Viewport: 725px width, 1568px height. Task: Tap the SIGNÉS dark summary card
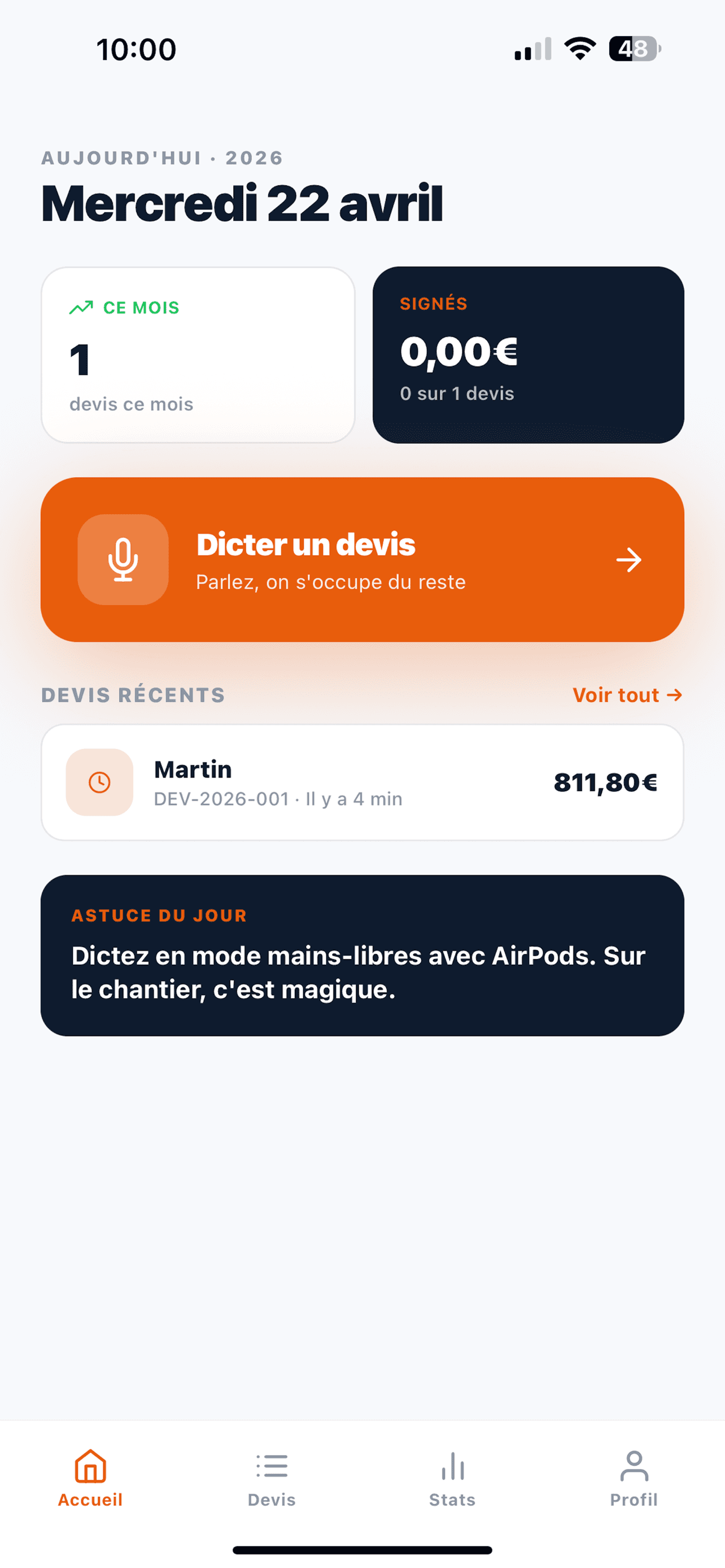pyautogui.click(x=528, y=353)
